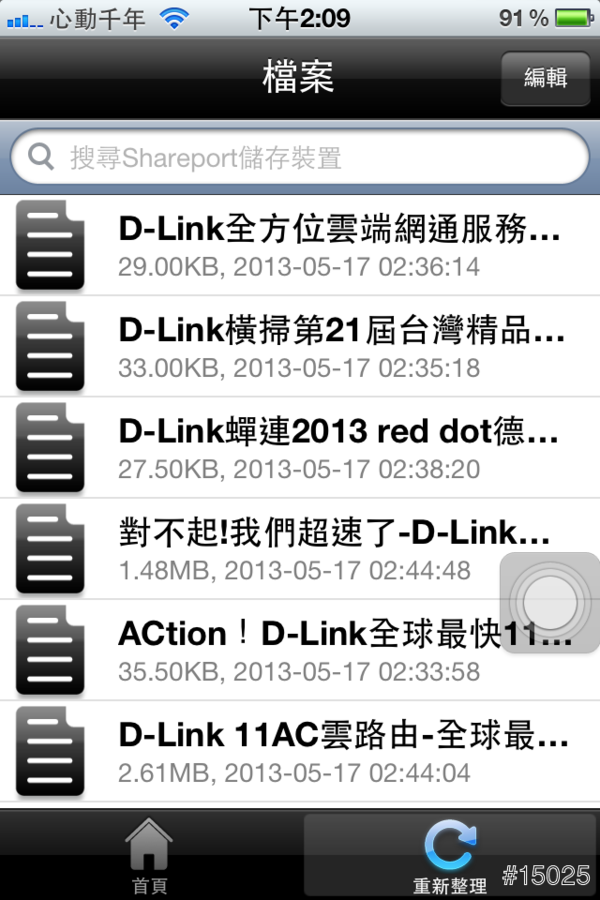600x900 pixels.
Task: Open the file D-Link全方位雲端網通服務
Action: [x=300, y=245]
